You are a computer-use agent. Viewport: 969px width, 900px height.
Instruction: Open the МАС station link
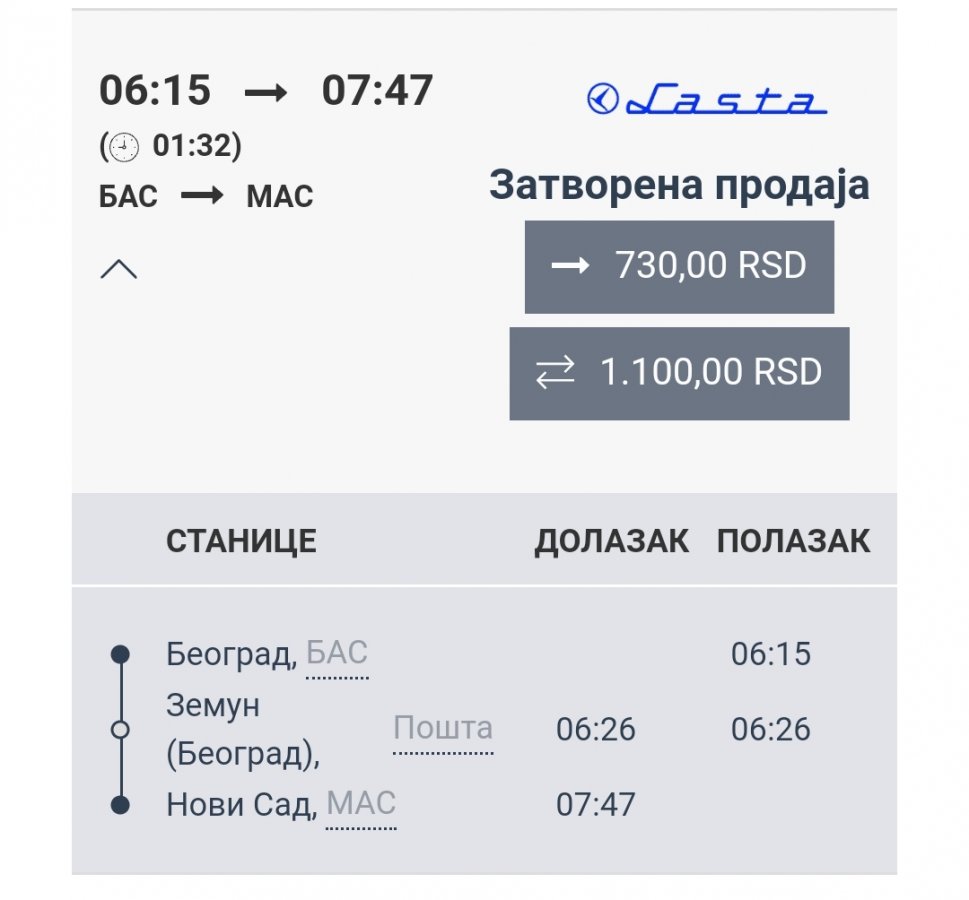pos(361,805)
